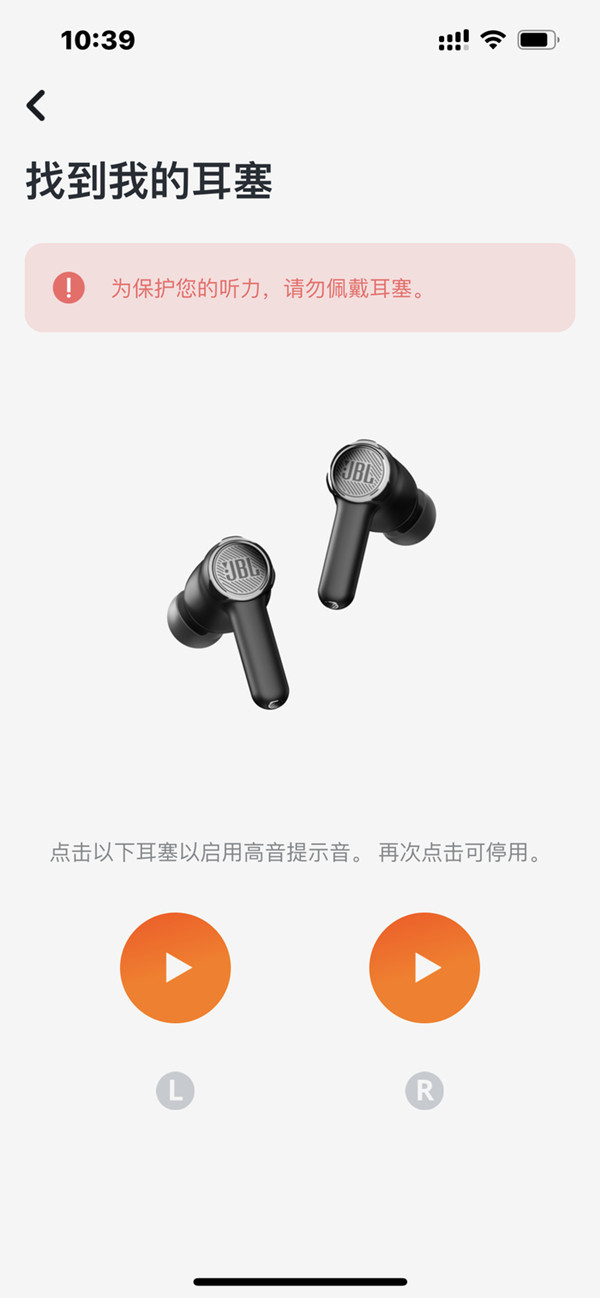Play alert tone on right earbud
The image size is (600, 1298).
[424, 967]
